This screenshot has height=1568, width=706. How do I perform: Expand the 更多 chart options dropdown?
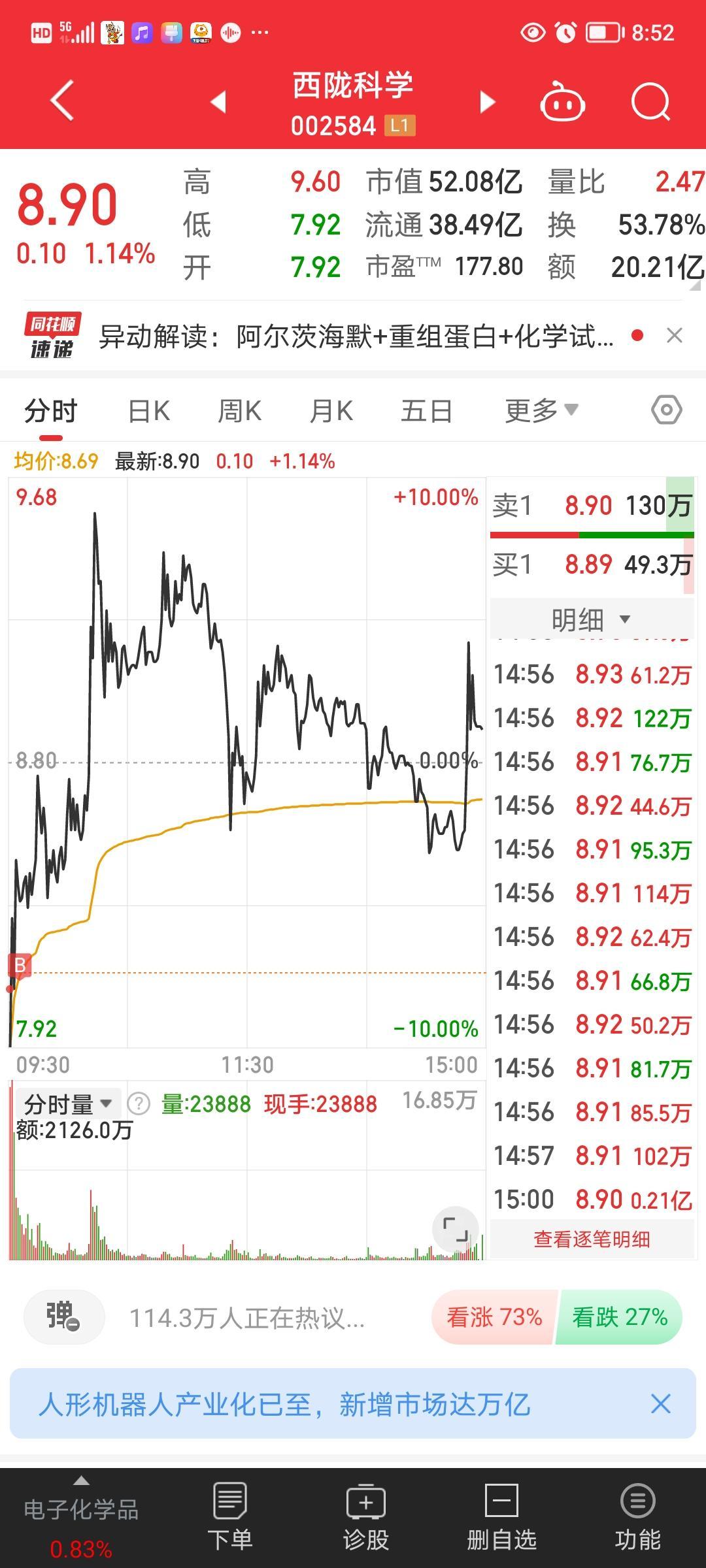[541, 411]
